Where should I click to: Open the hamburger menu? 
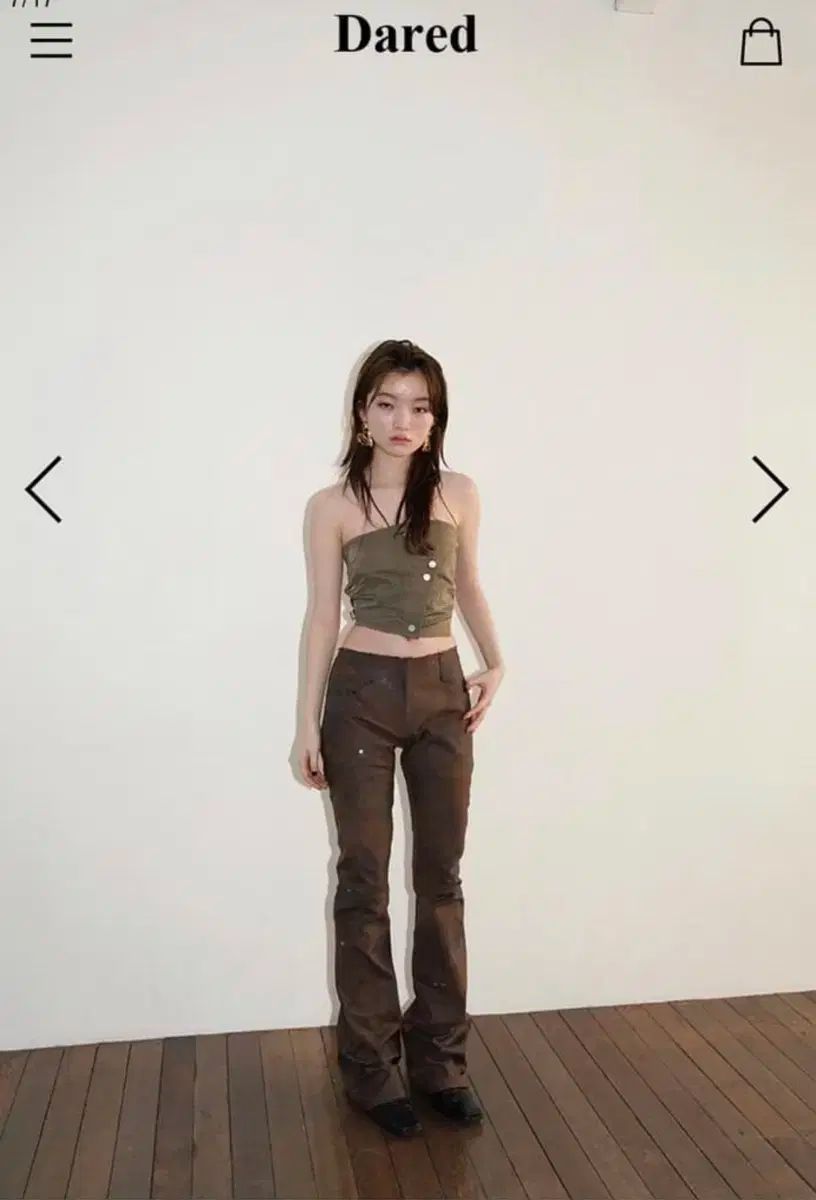(51, 40)
